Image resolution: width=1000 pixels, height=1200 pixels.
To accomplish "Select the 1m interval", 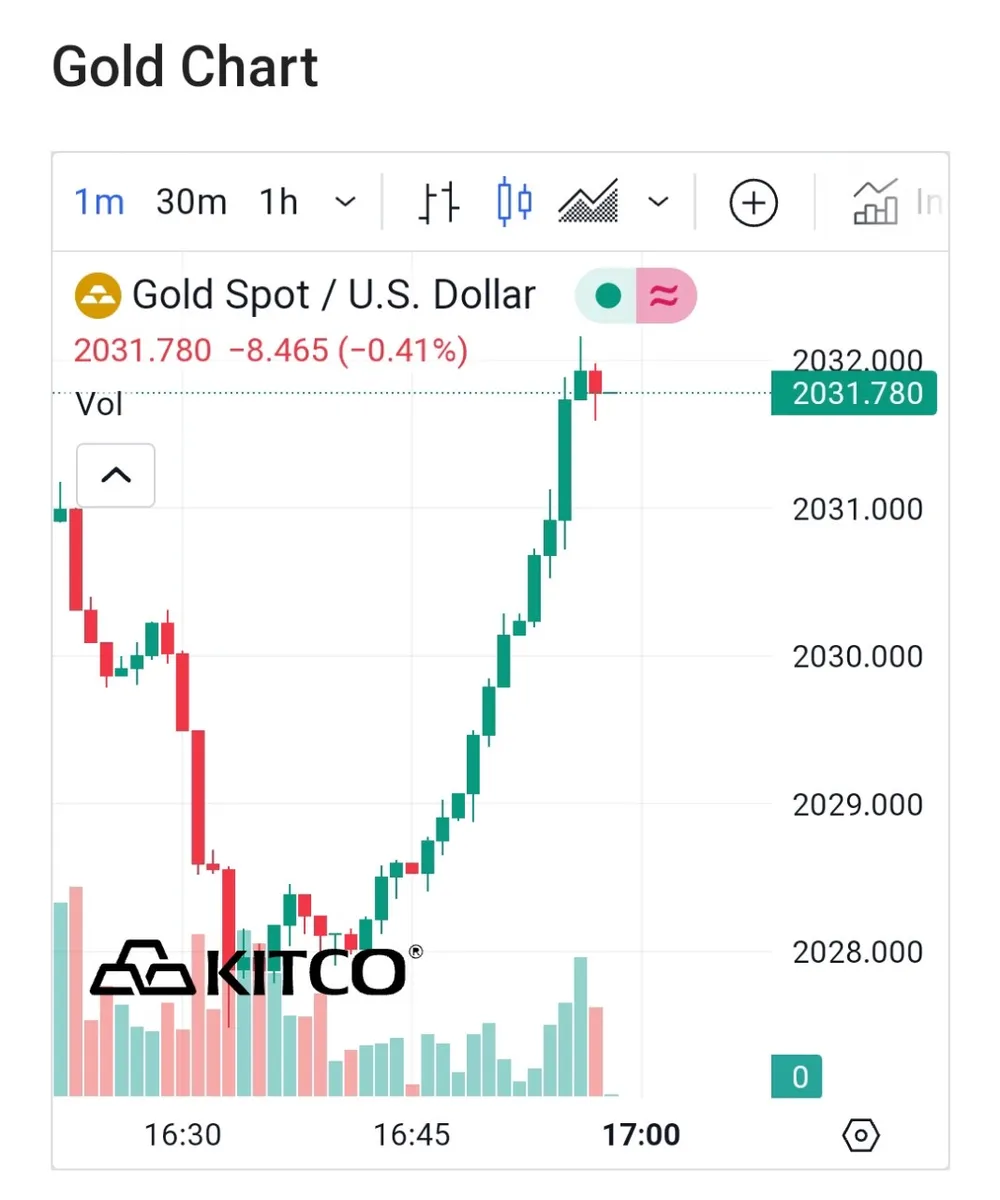I will tap(99, 202).
